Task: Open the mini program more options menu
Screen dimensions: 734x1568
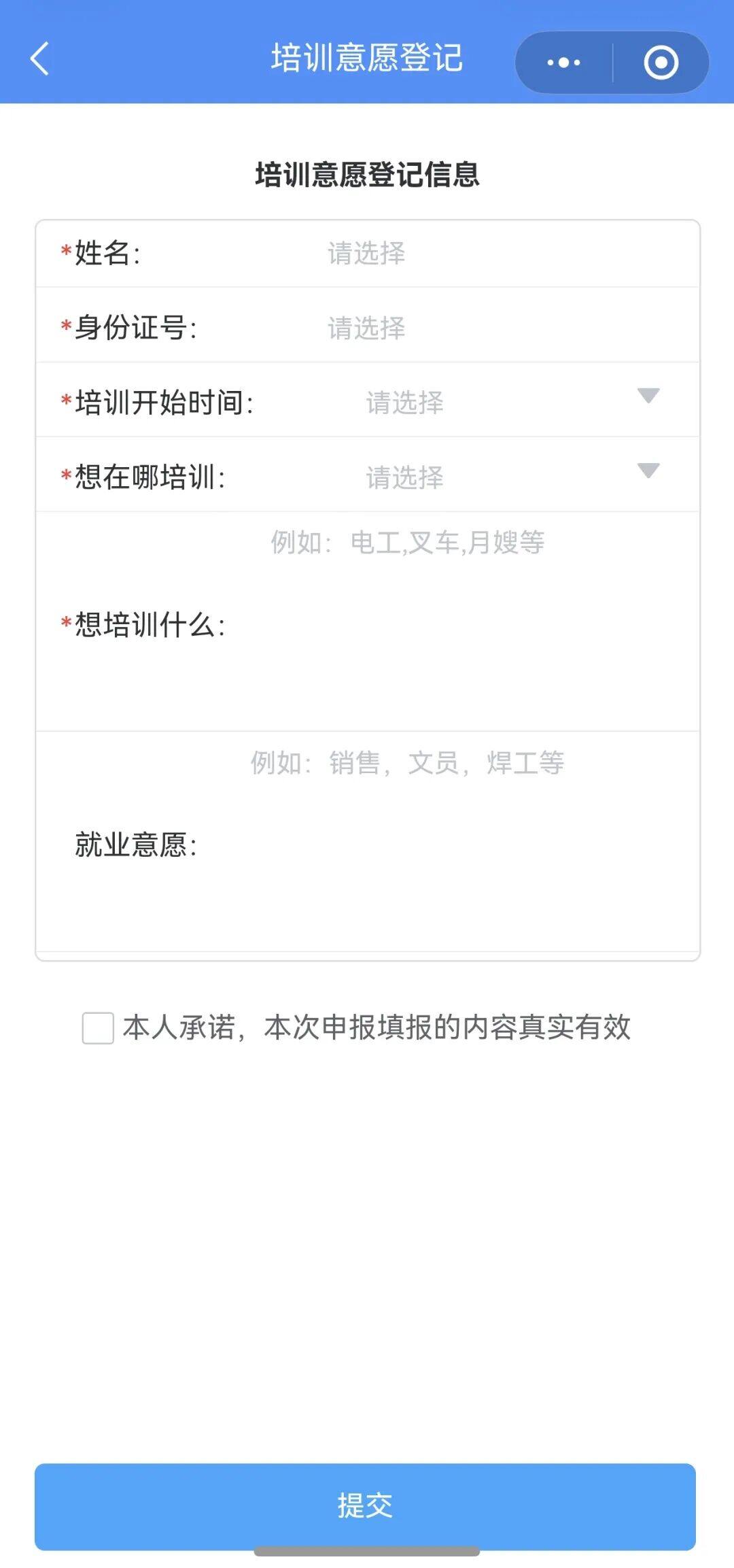Action: tap(564, 63)
